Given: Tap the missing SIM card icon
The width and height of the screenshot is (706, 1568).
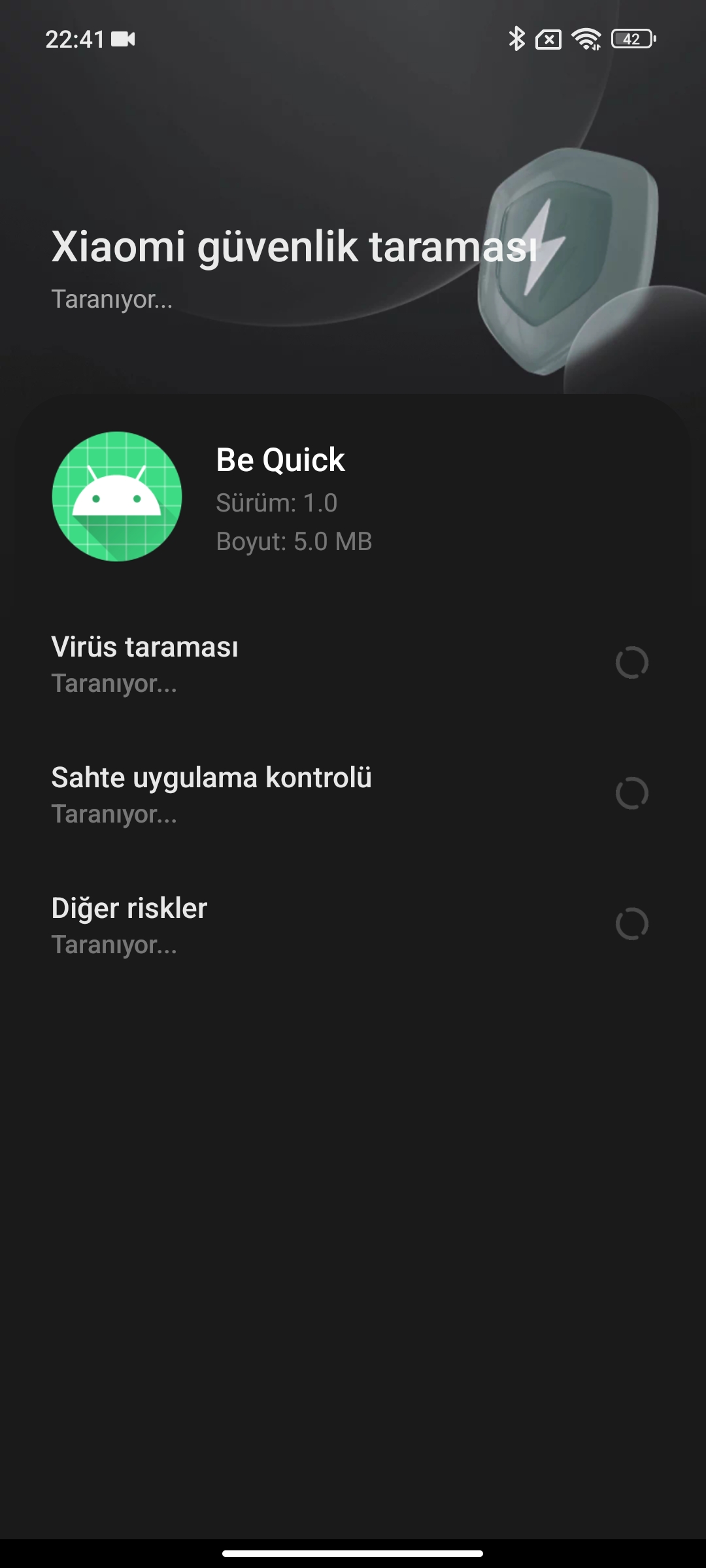Looking at the screenshot, I should pos(549,39).
